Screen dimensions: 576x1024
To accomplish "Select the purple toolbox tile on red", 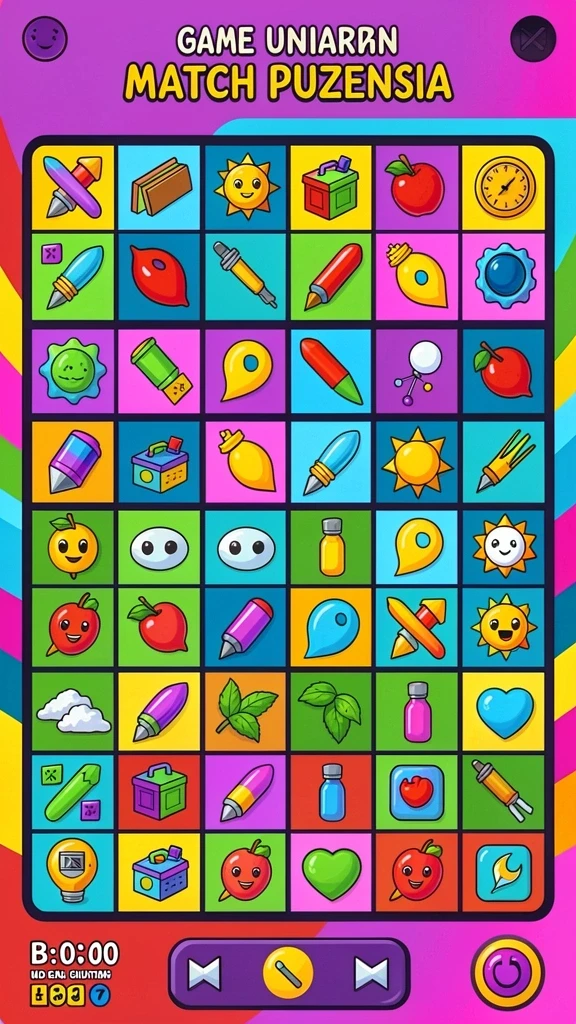I will tap(161, 792).
